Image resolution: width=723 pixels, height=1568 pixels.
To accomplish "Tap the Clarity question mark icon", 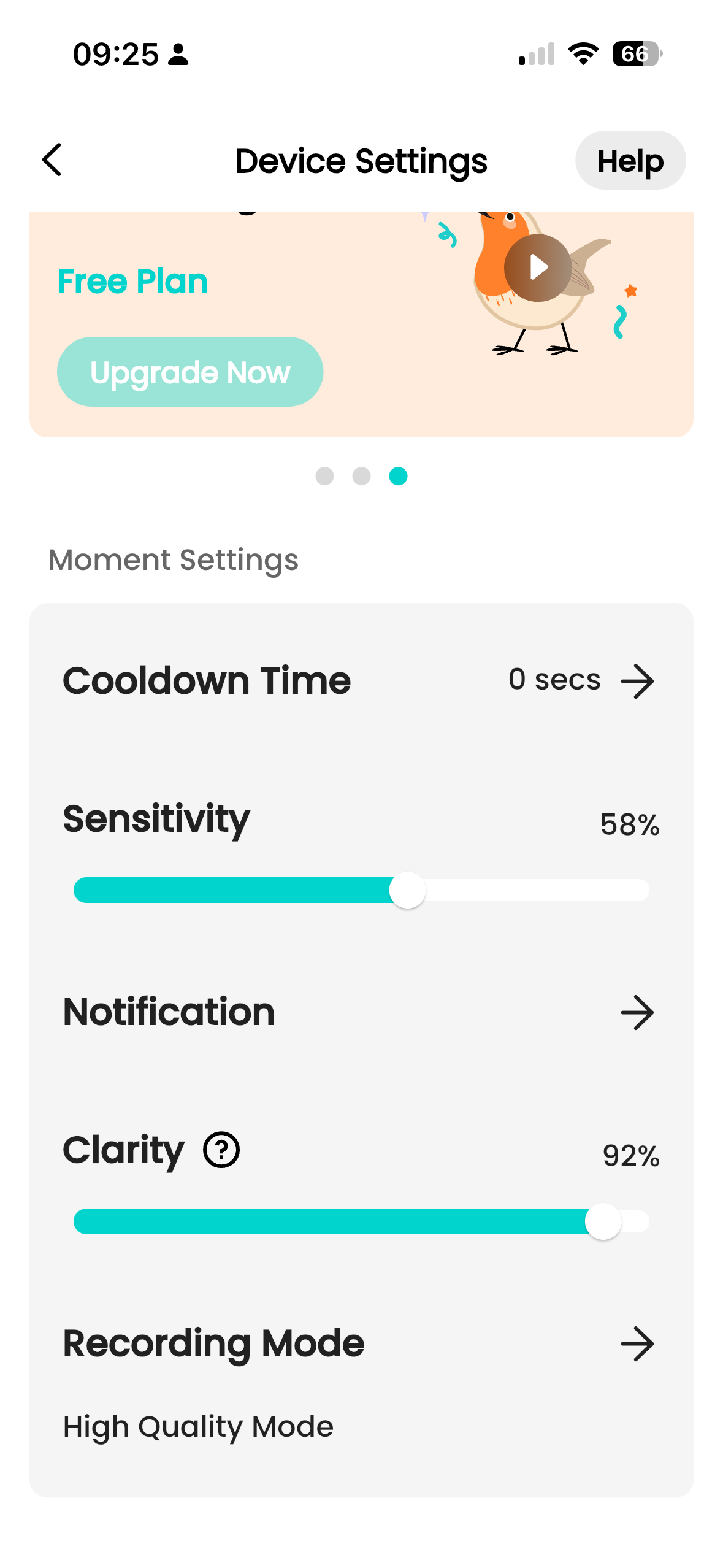I will coord(221,1151).
